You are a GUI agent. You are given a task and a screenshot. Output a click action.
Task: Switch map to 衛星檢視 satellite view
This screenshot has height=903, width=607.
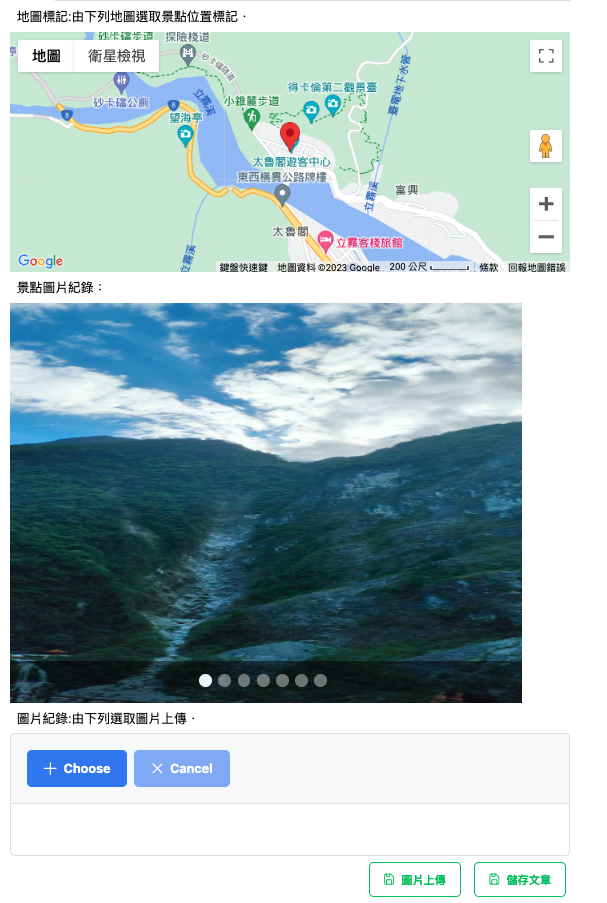tap(116, 56)
